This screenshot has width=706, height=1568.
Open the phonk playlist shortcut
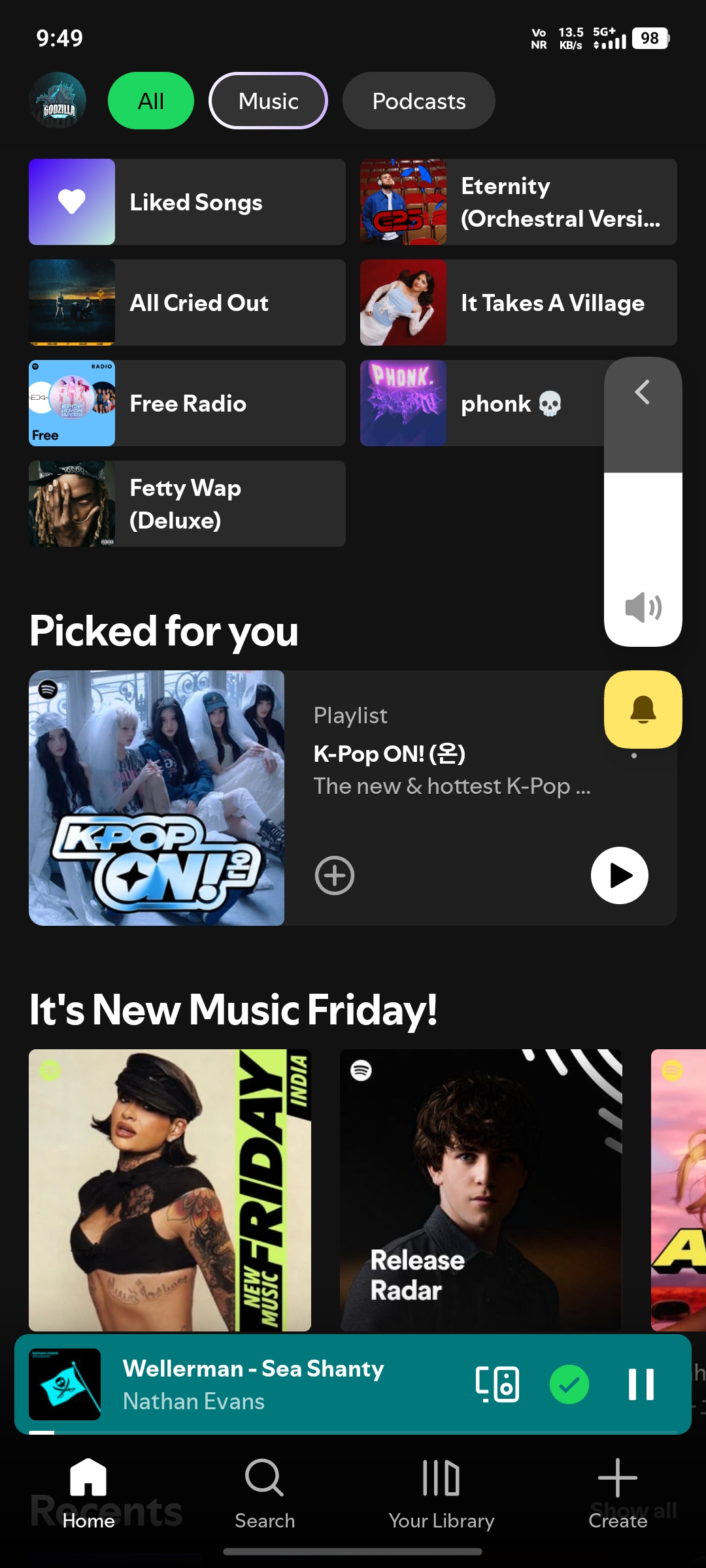[x=482, y=403]
